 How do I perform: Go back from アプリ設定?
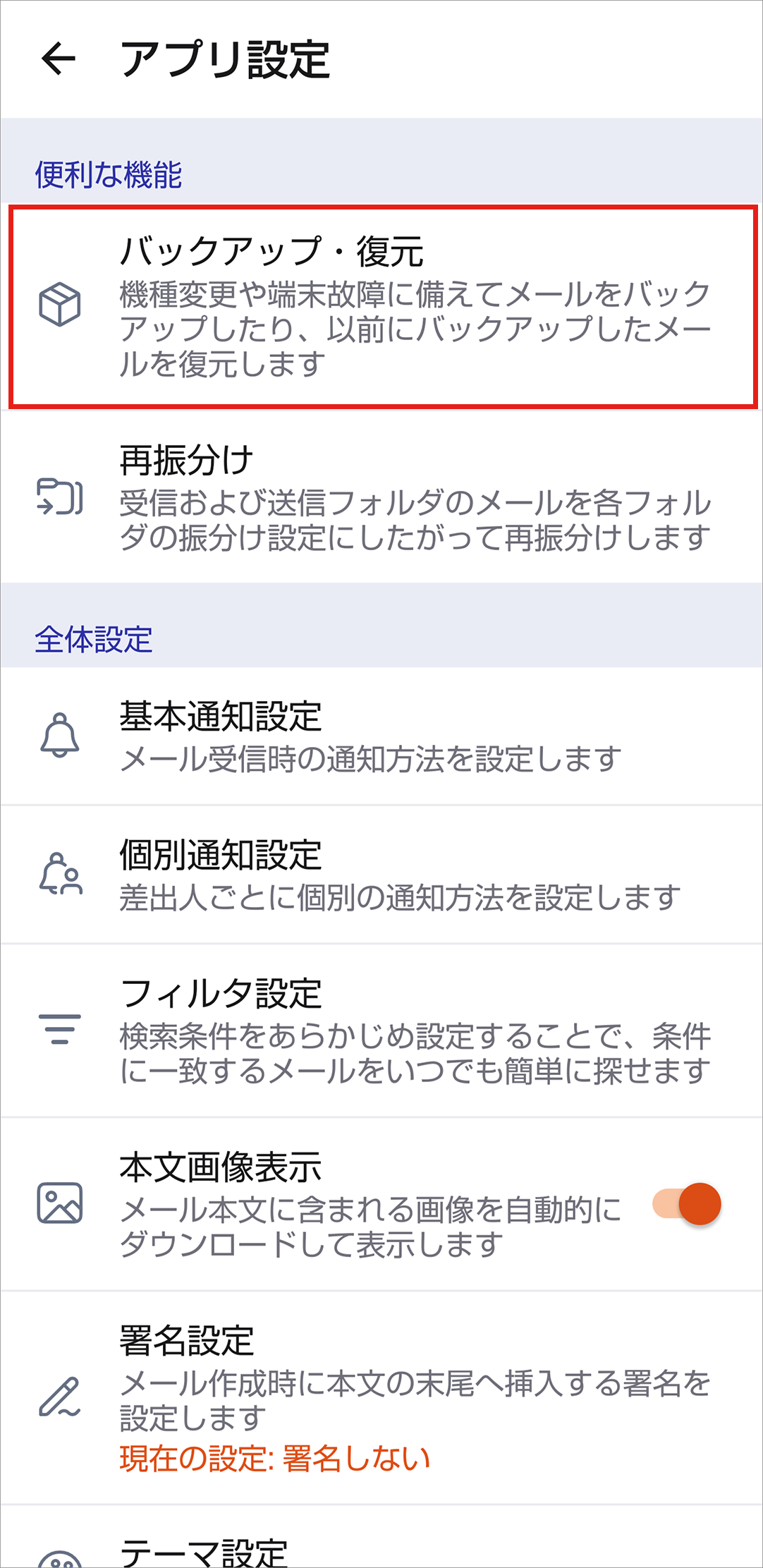pos(59,59)
